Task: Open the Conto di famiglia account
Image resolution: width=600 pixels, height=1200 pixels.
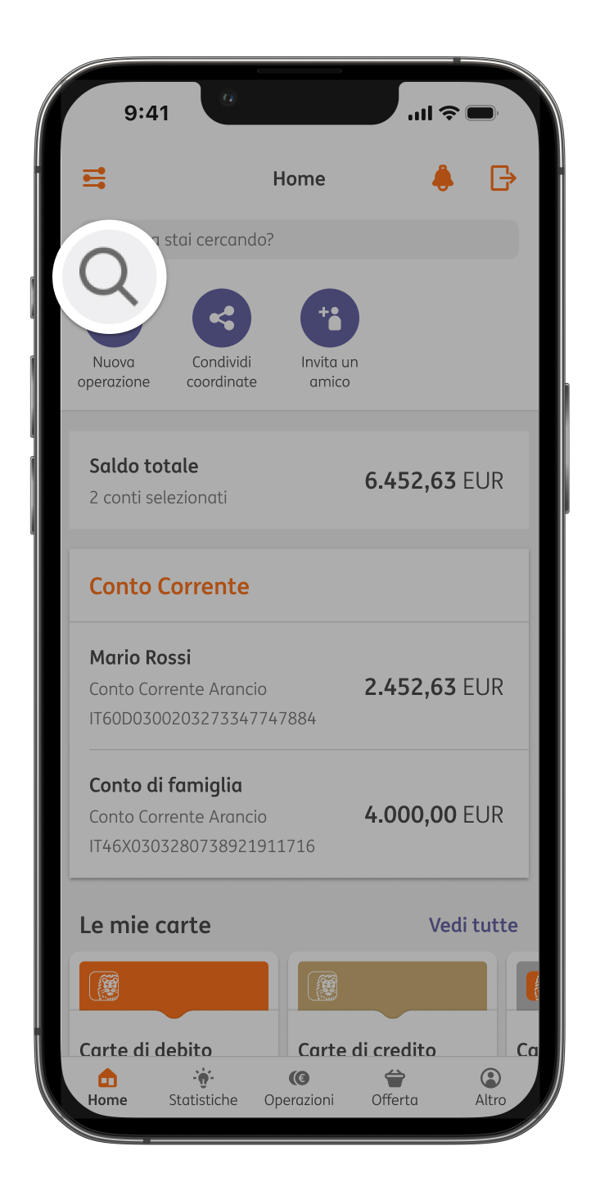Action: 298,815
